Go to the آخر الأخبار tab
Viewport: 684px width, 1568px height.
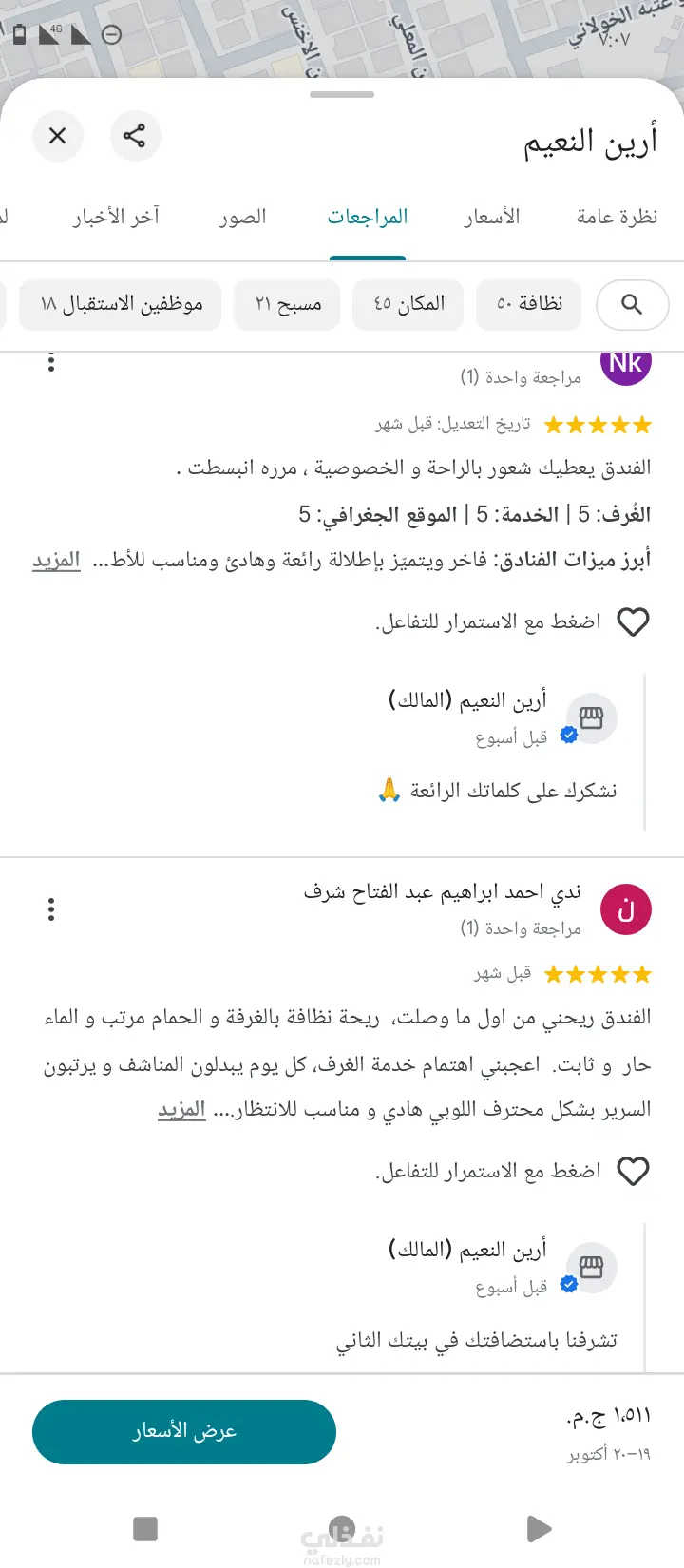click(116, 217)
